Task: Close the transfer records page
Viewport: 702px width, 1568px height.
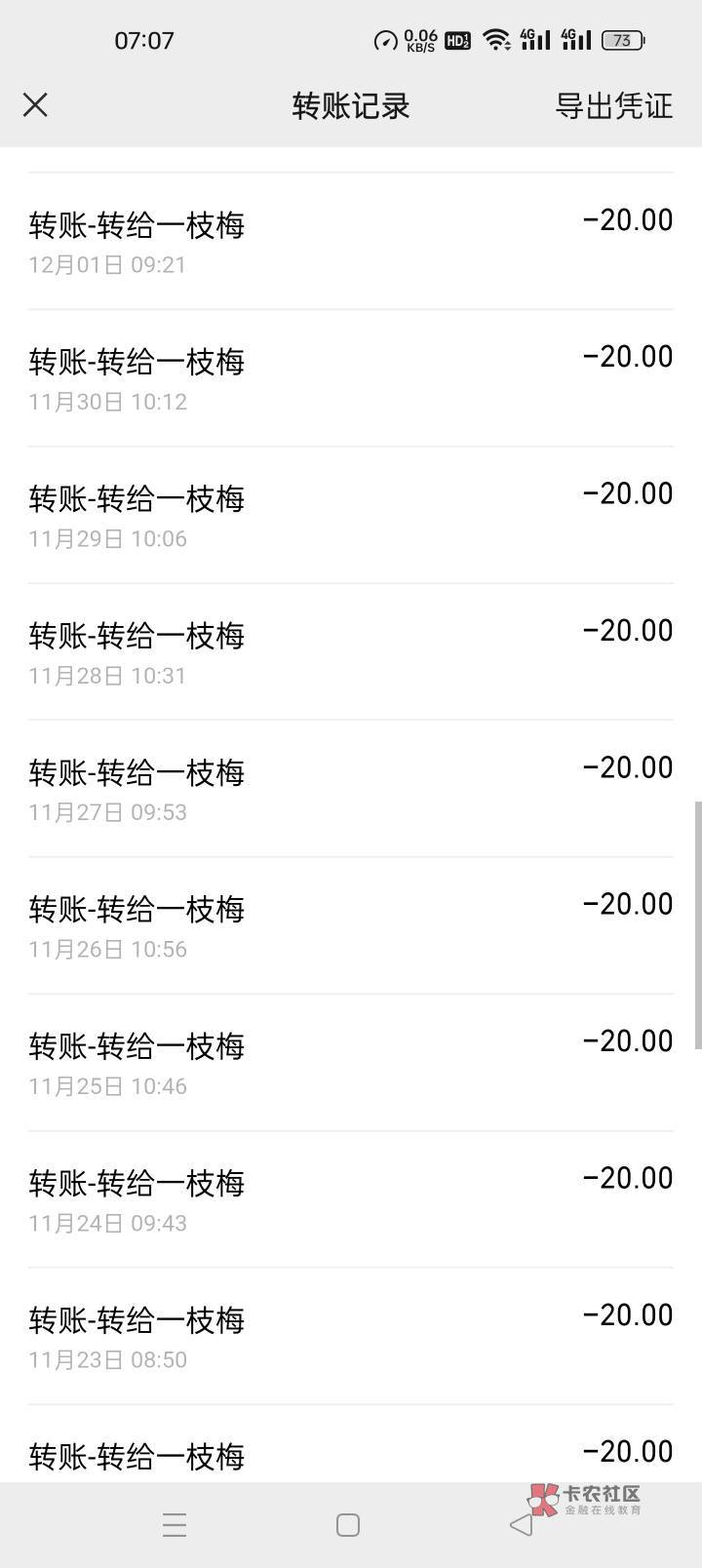Action: click(35, 104)
